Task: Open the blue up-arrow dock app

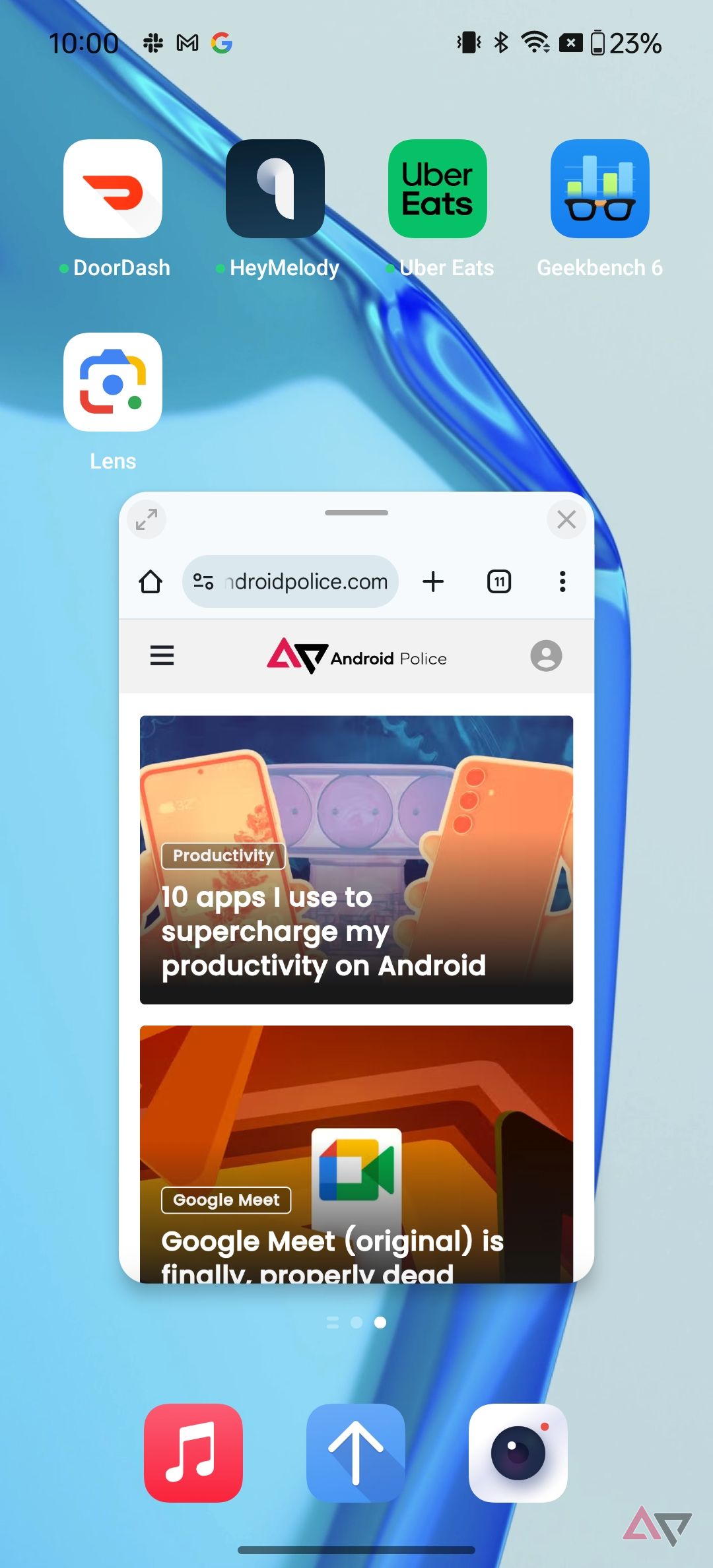Action: click(x=356, y=1453)
